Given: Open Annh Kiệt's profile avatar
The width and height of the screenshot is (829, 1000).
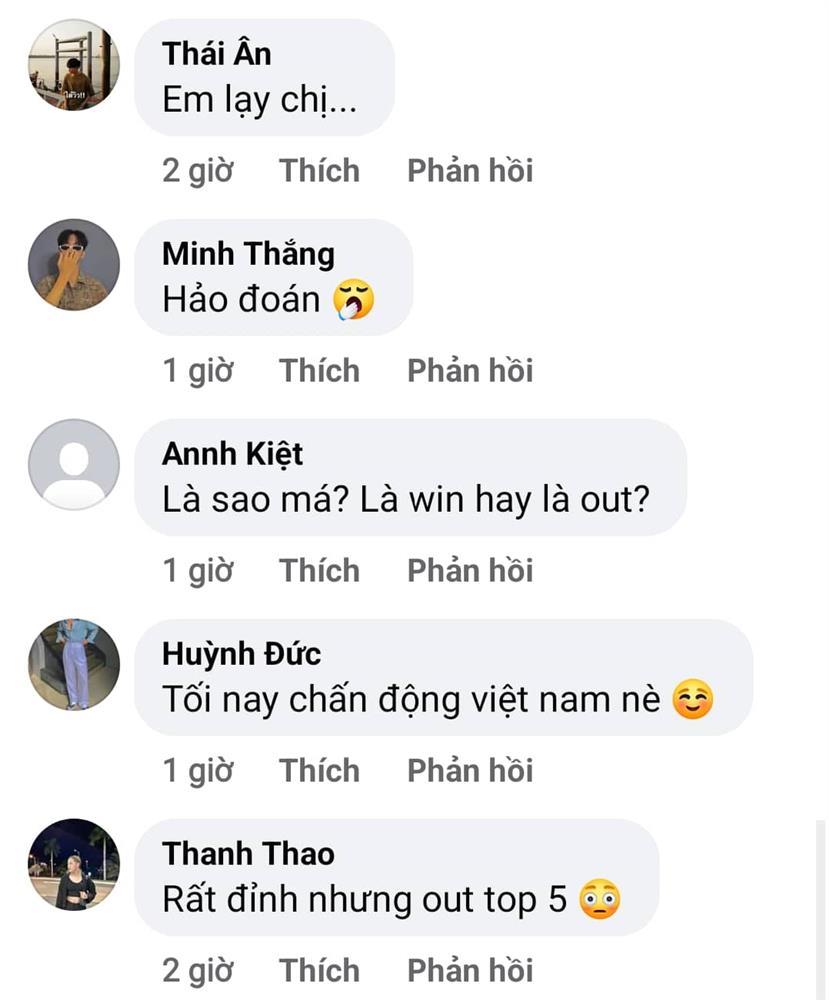Looking at the screenshot, I should (x=74, y=465).
